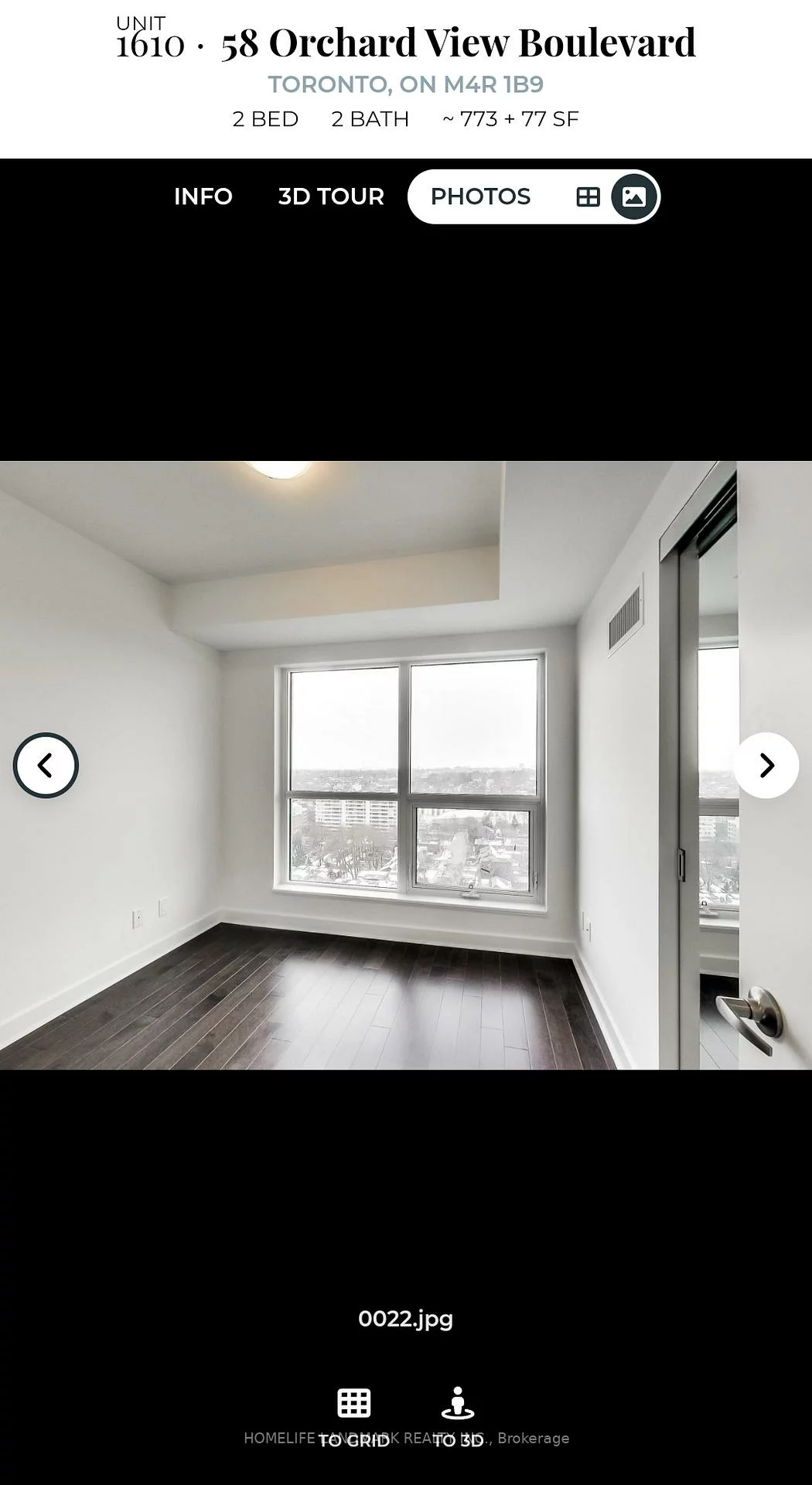Click the 58 Orchard View Boulevard address heading

456,44
